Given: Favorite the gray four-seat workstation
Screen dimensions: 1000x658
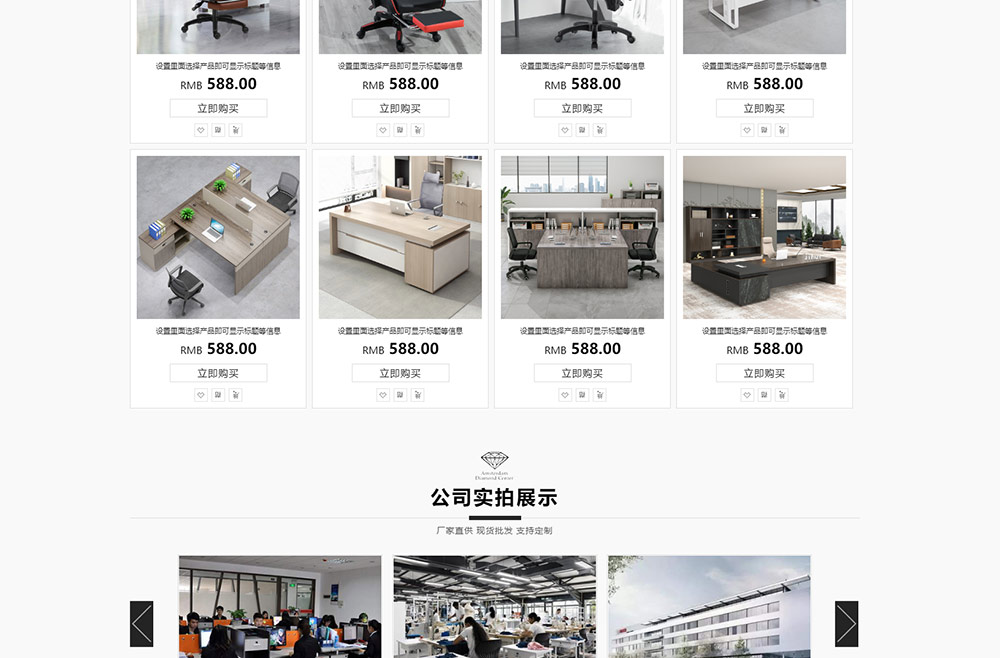Looking at the screenshot, I should 564,395.
